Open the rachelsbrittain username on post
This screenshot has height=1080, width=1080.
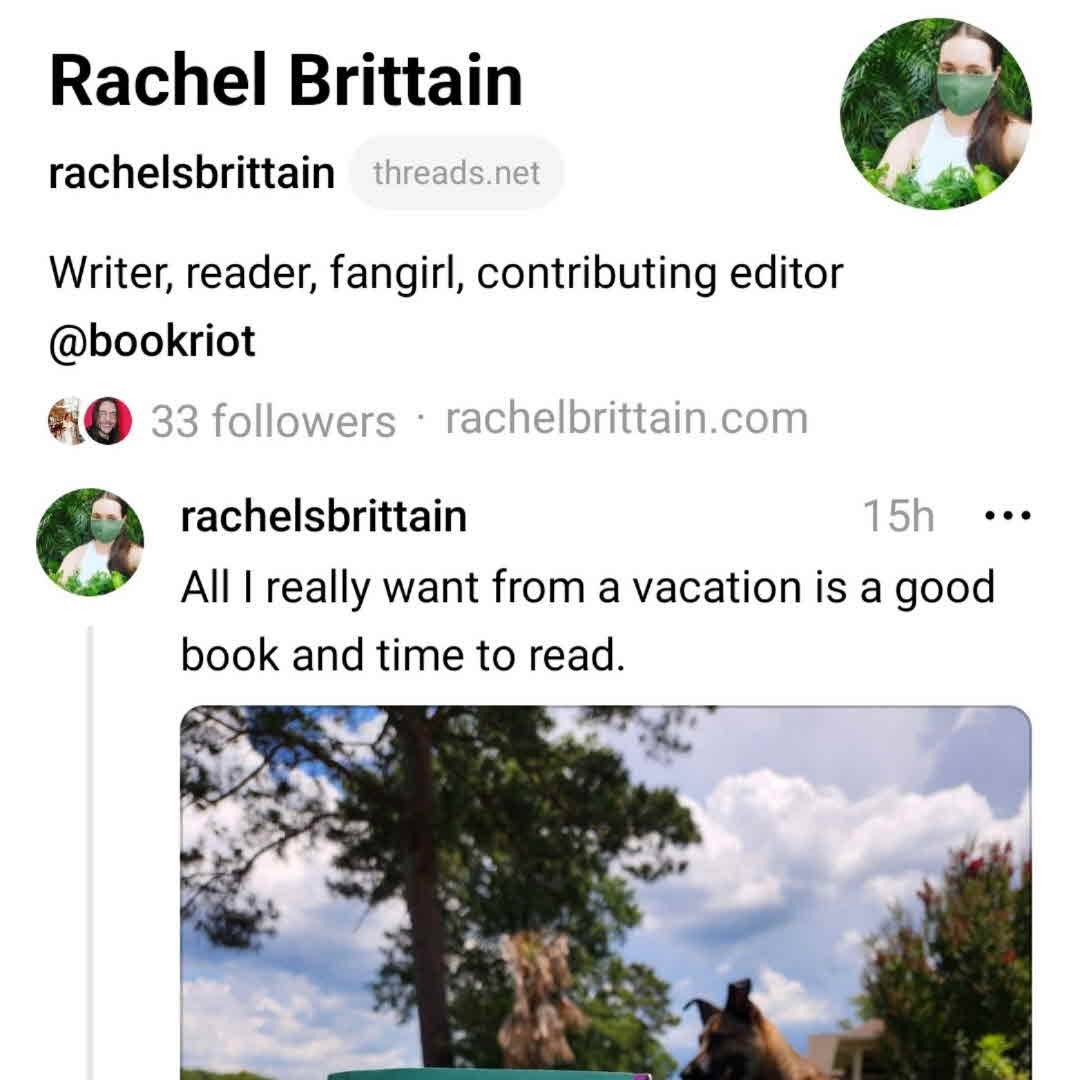coord(323,517)
